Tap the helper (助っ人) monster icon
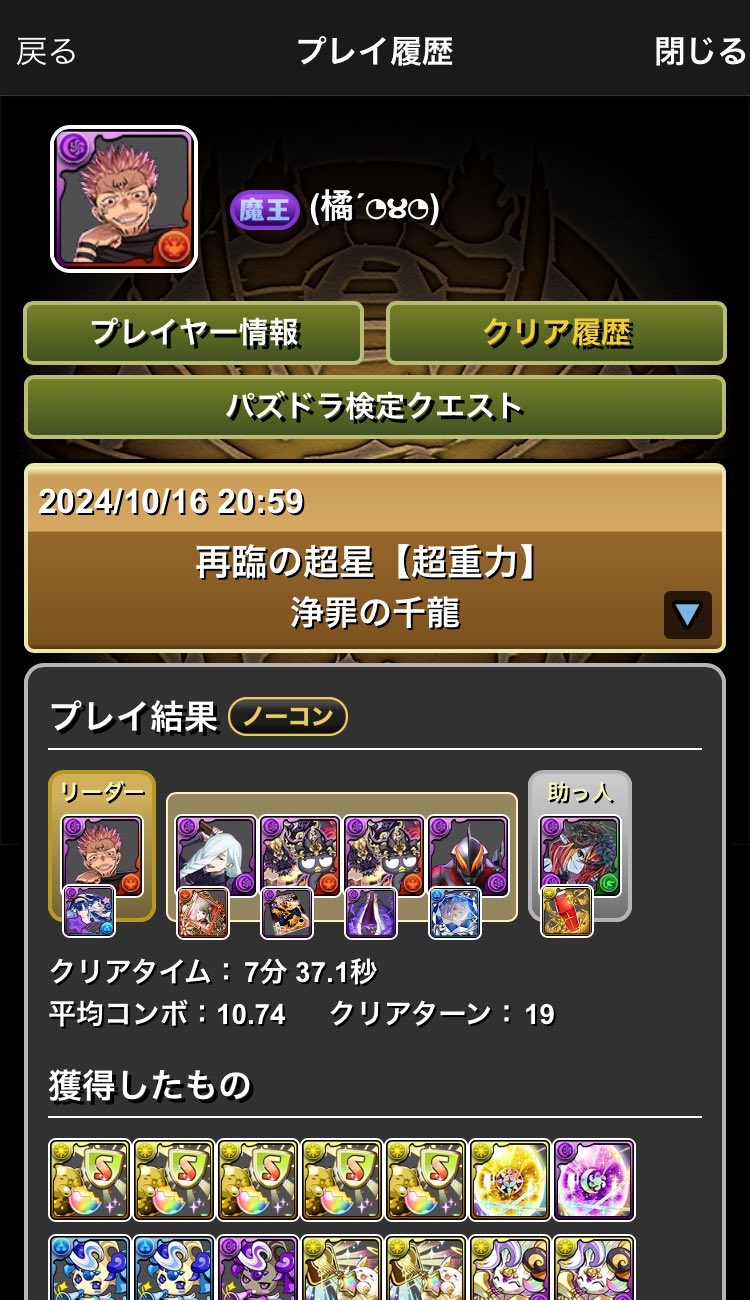 580,856
